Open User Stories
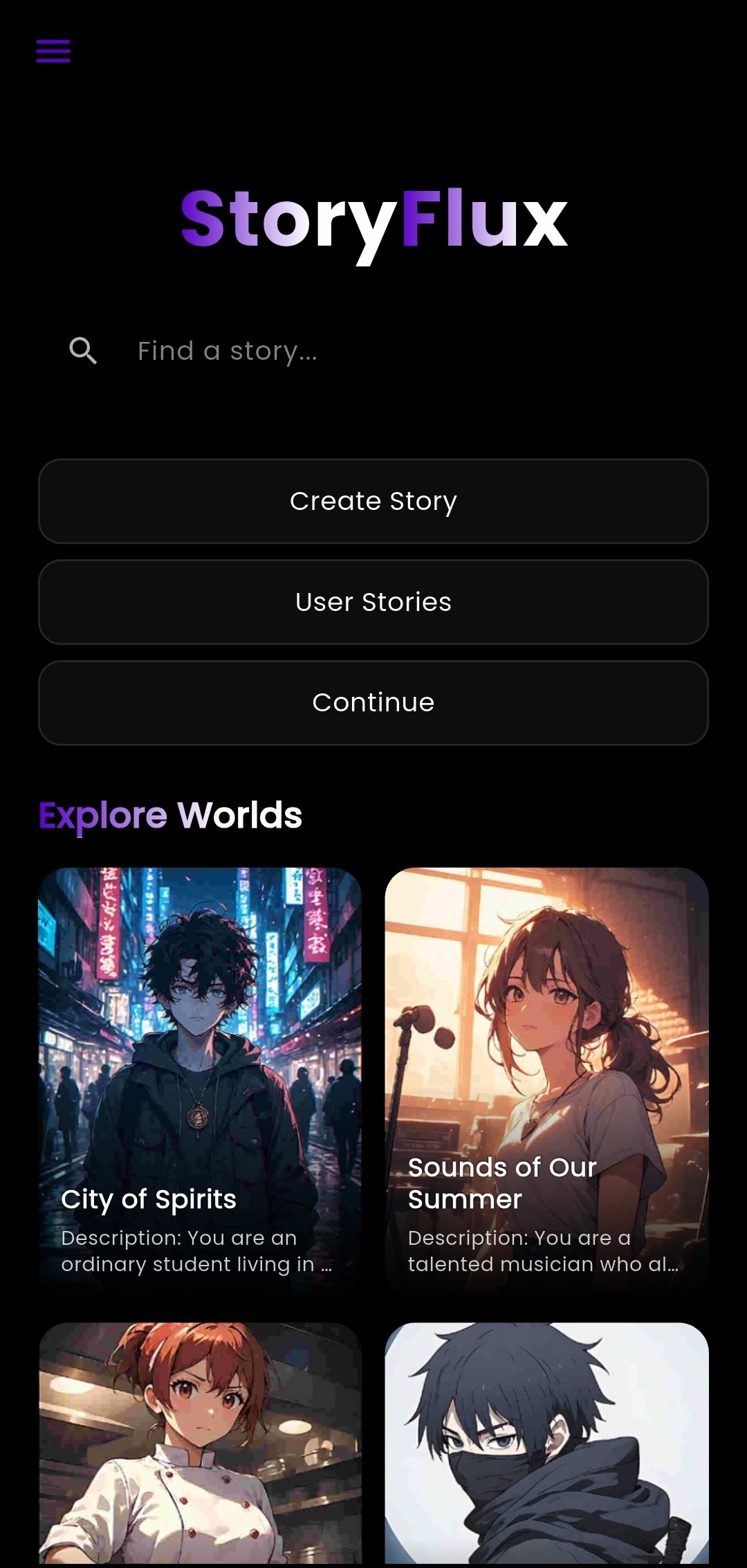 coord(373,602)
